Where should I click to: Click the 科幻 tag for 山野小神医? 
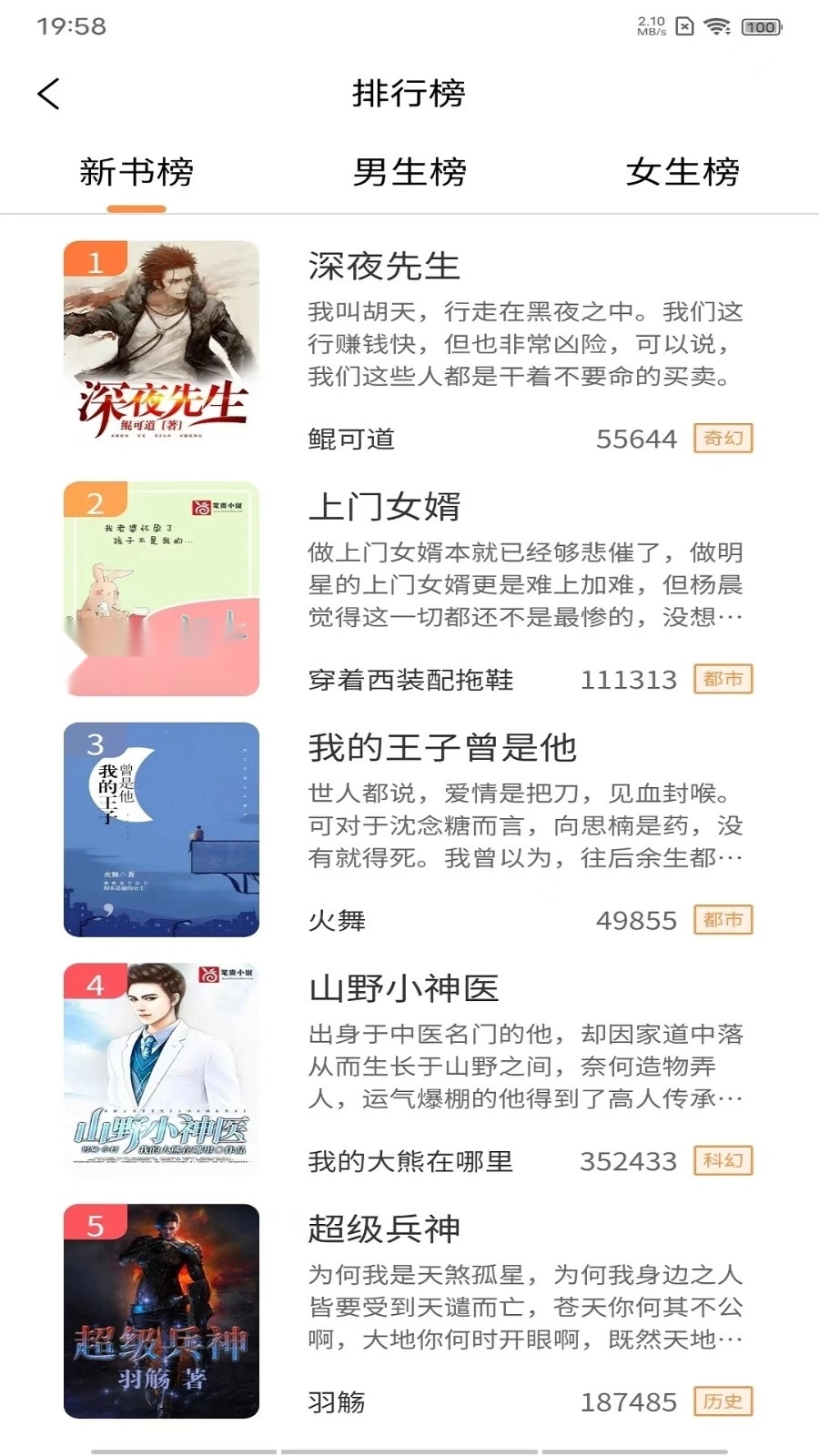(722, 1161)
